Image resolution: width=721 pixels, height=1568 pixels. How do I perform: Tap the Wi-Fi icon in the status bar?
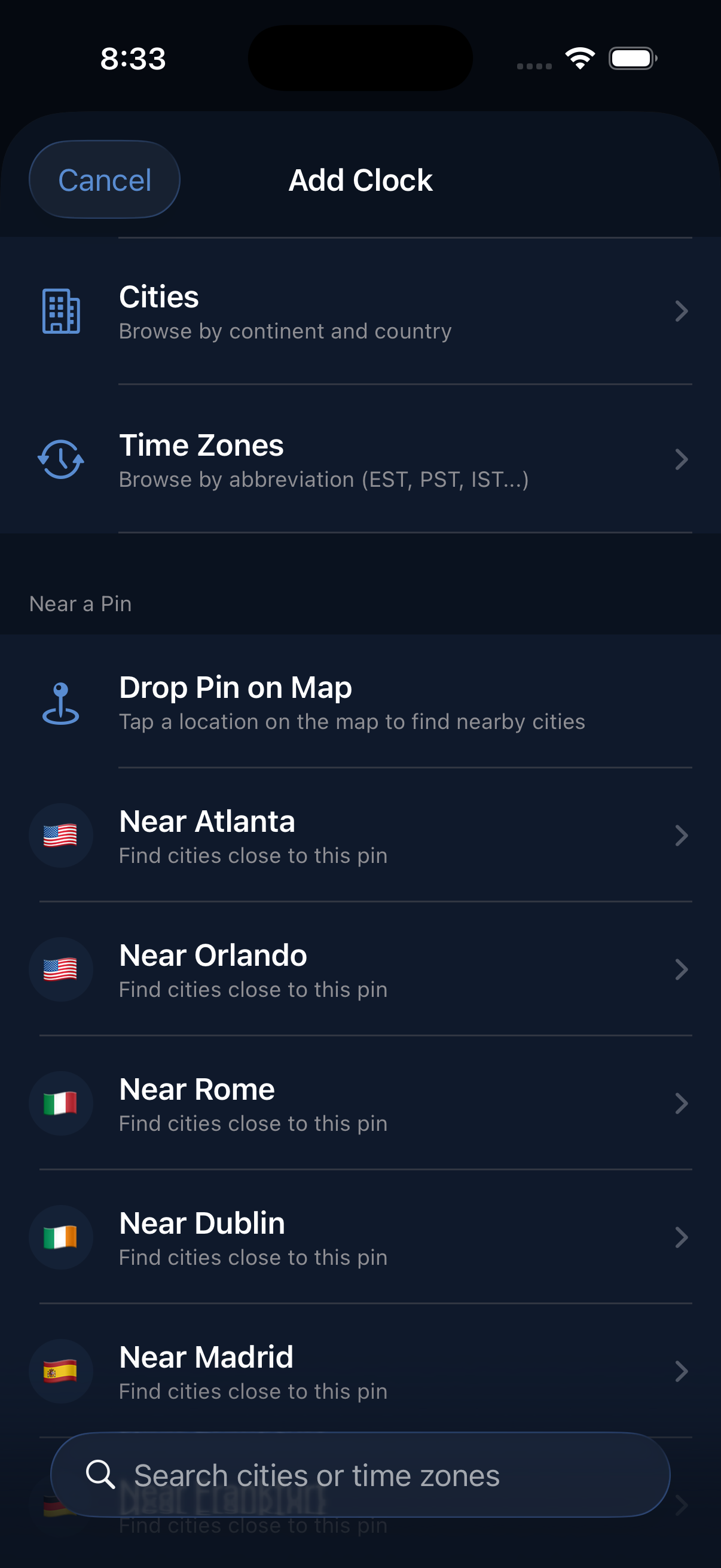(579, 58)
